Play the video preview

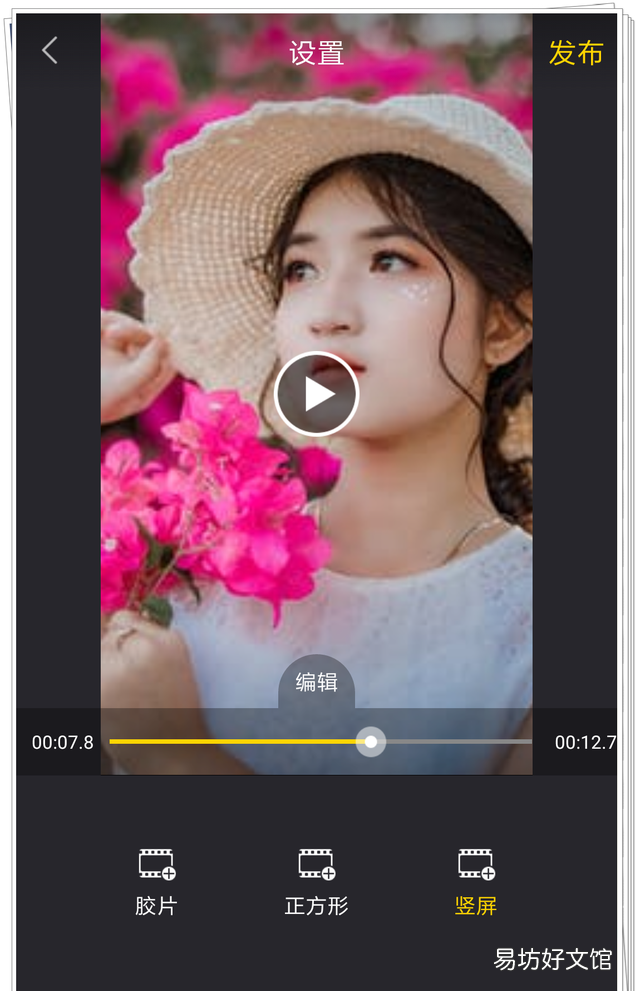click(316, 394)
